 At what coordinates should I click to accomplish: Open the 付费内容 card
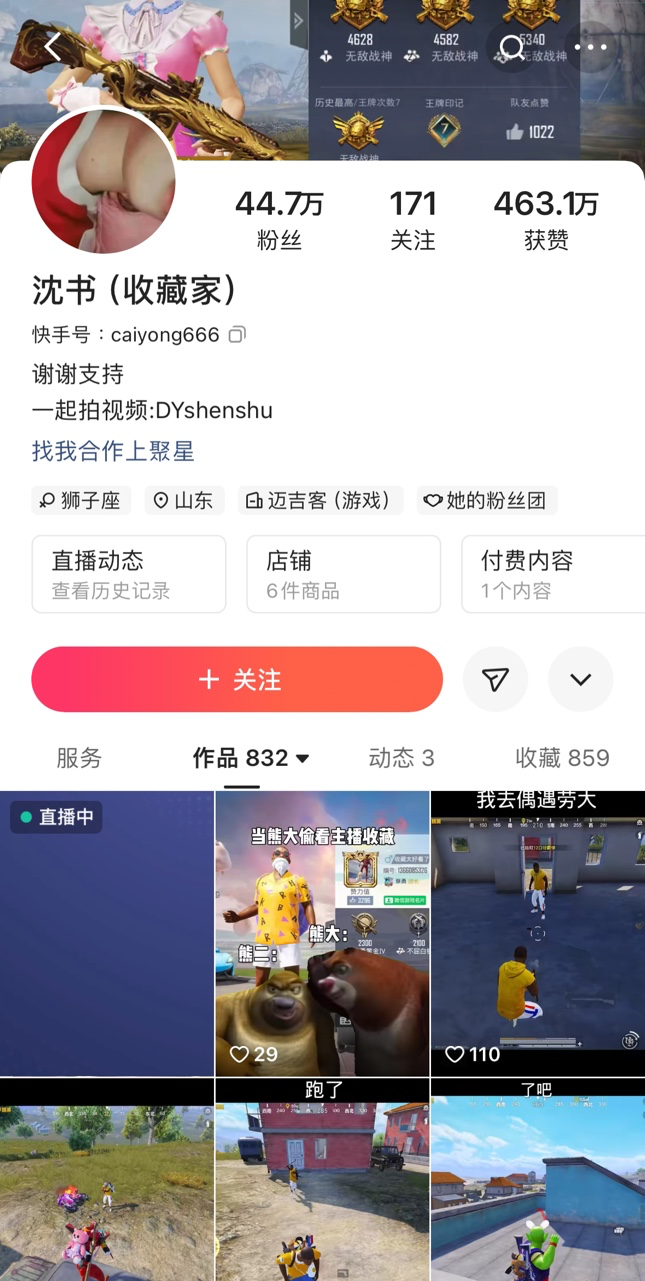[x=552, y=574]
